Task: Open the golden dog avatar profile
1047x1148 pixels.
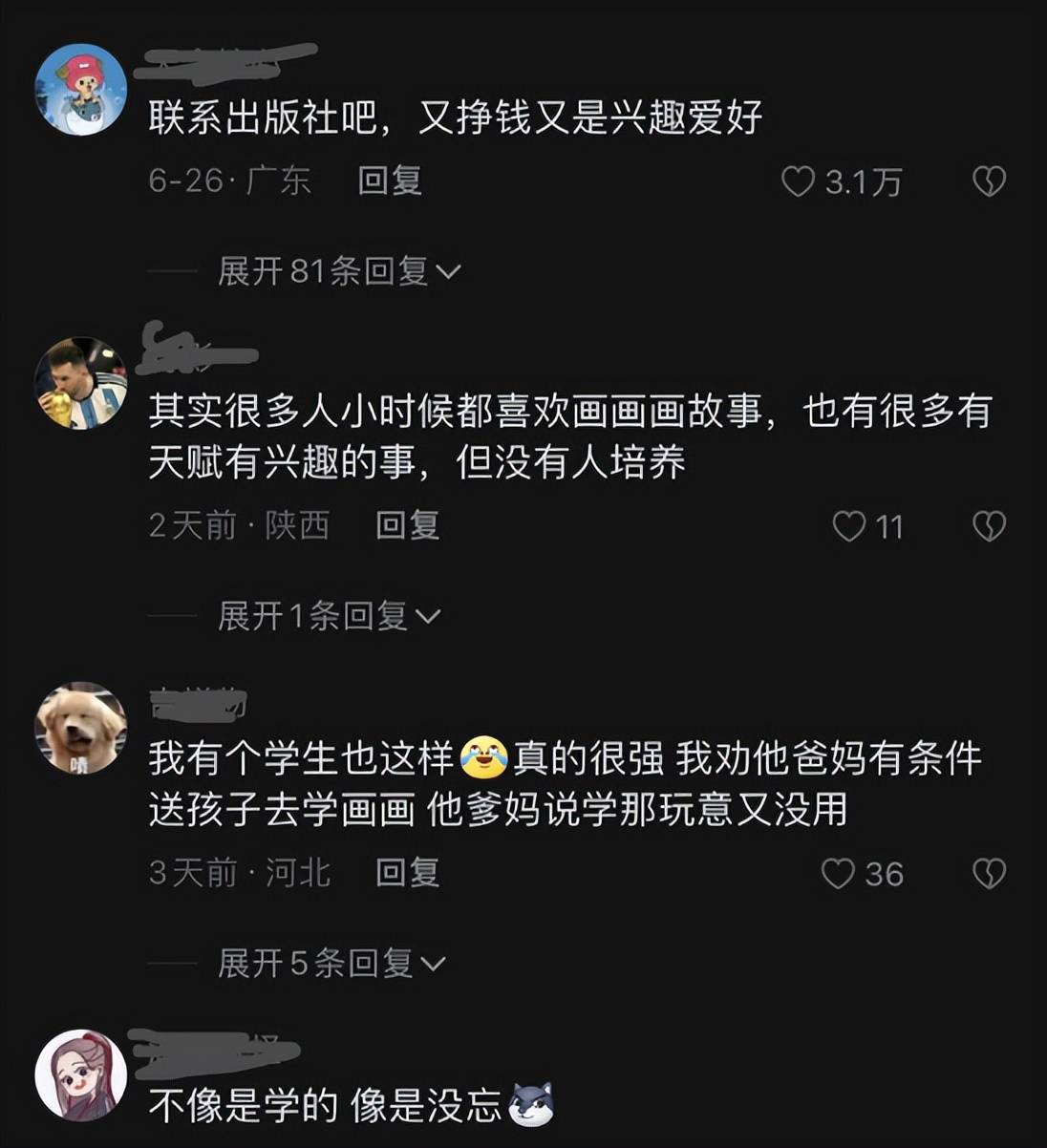Action: click(x=81, y=728)
